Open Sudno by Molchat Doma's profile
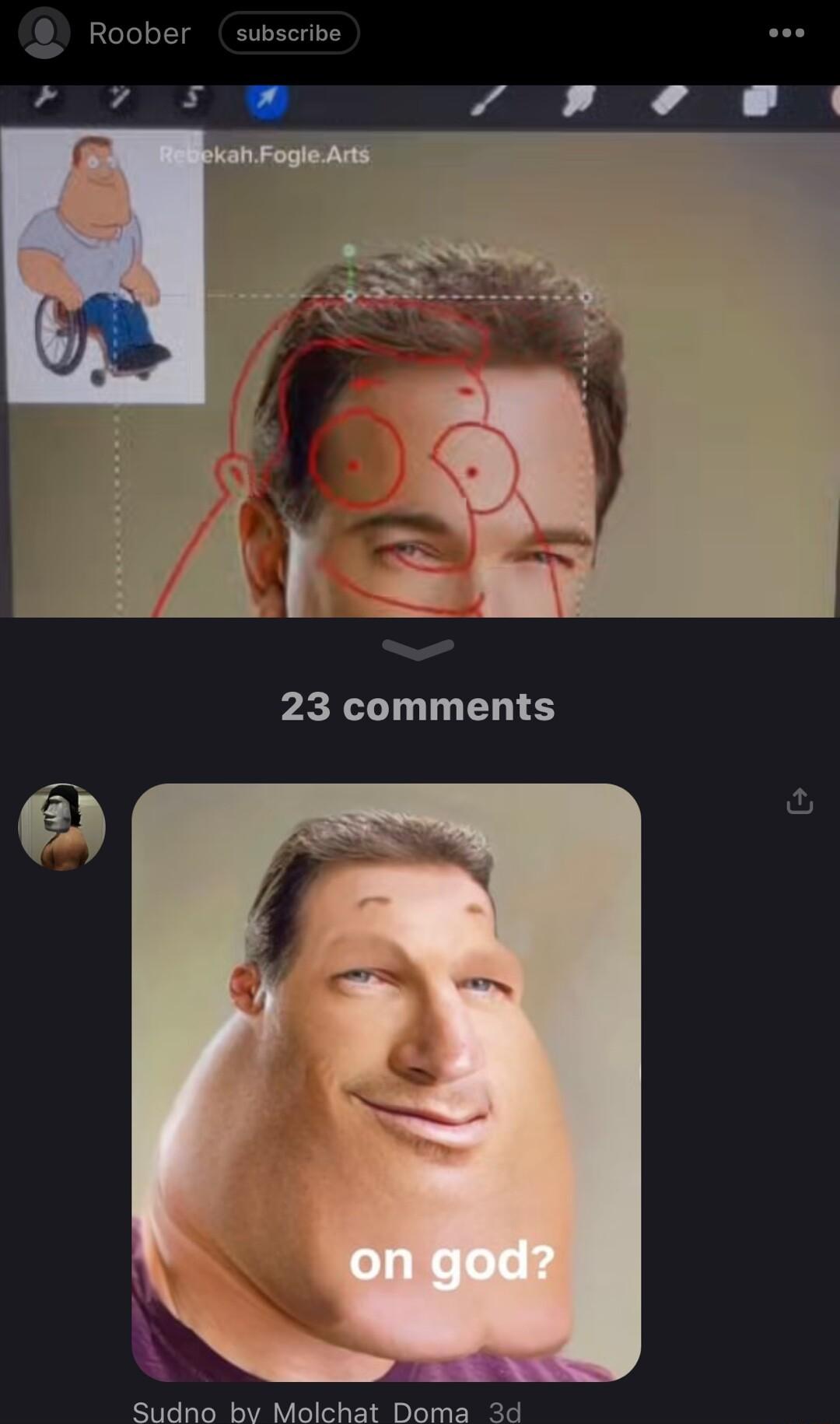Viewport: 840px width, 1424px height. click(x=300, y=1410)
